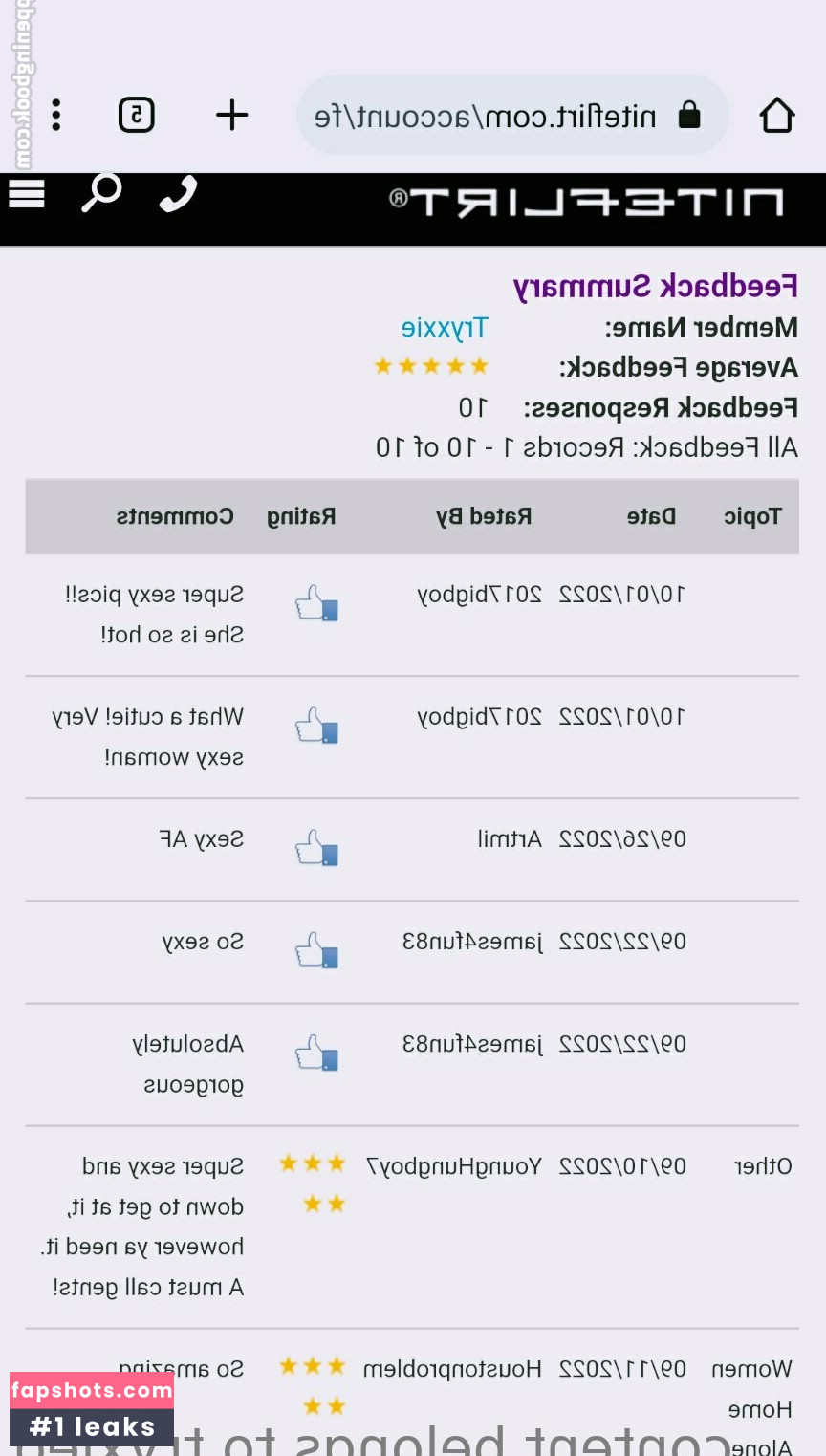The height and width of the screenshot is (1456, 826).
Task: Open a new browser tab
Action: [x=231, y=116]
